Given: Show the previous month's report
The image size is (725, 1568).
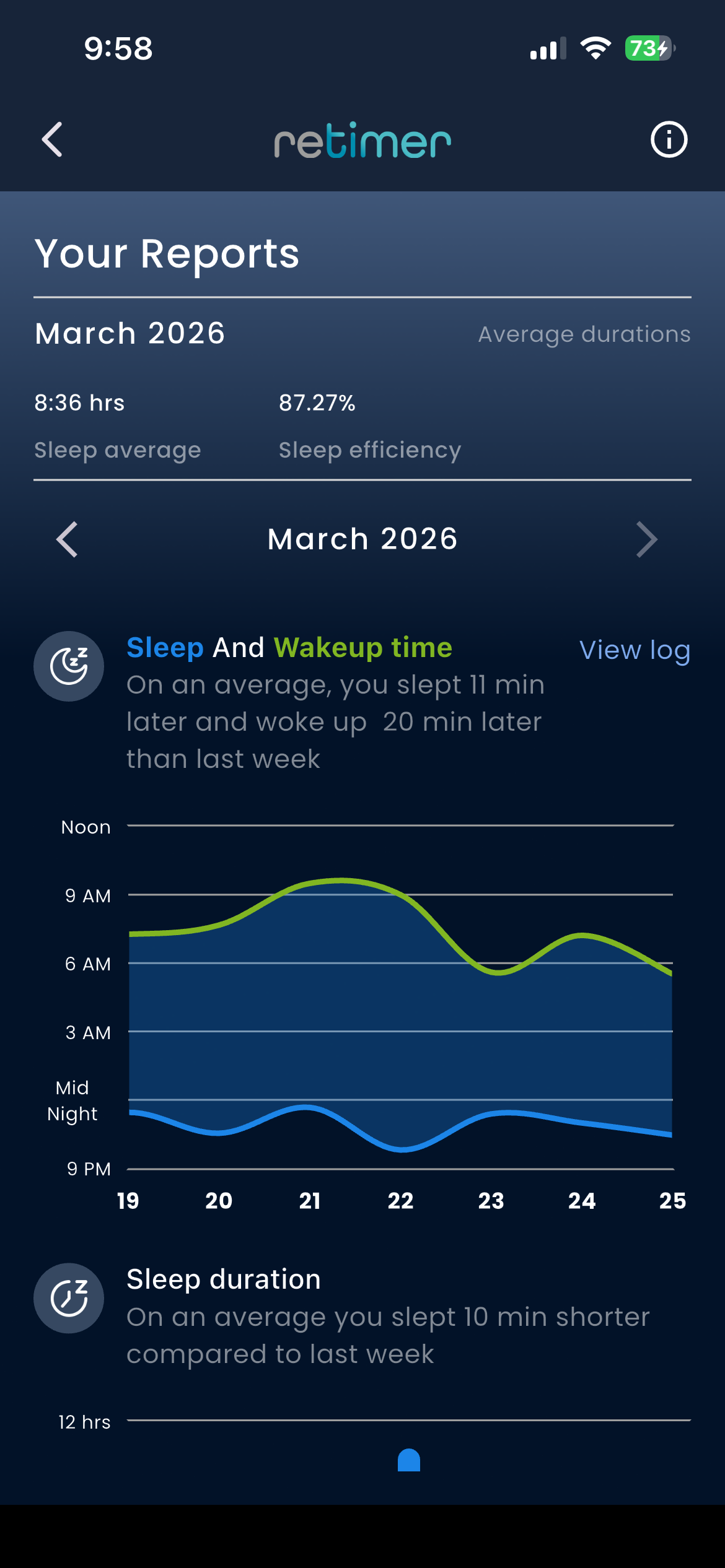Looking at the screenshot, I should click(x=67, y=539).
